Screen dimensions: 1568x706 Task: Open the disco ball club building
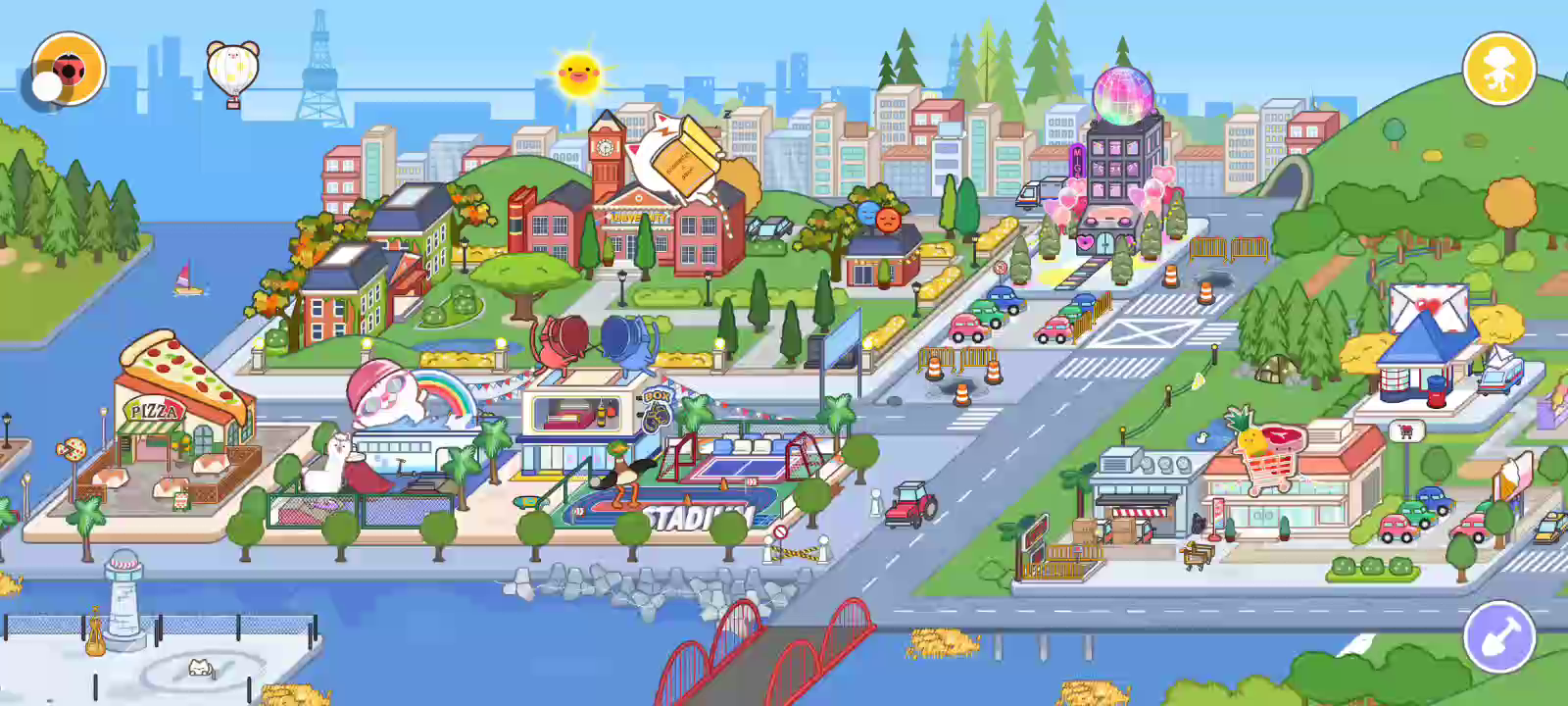tap(1122, 157)
